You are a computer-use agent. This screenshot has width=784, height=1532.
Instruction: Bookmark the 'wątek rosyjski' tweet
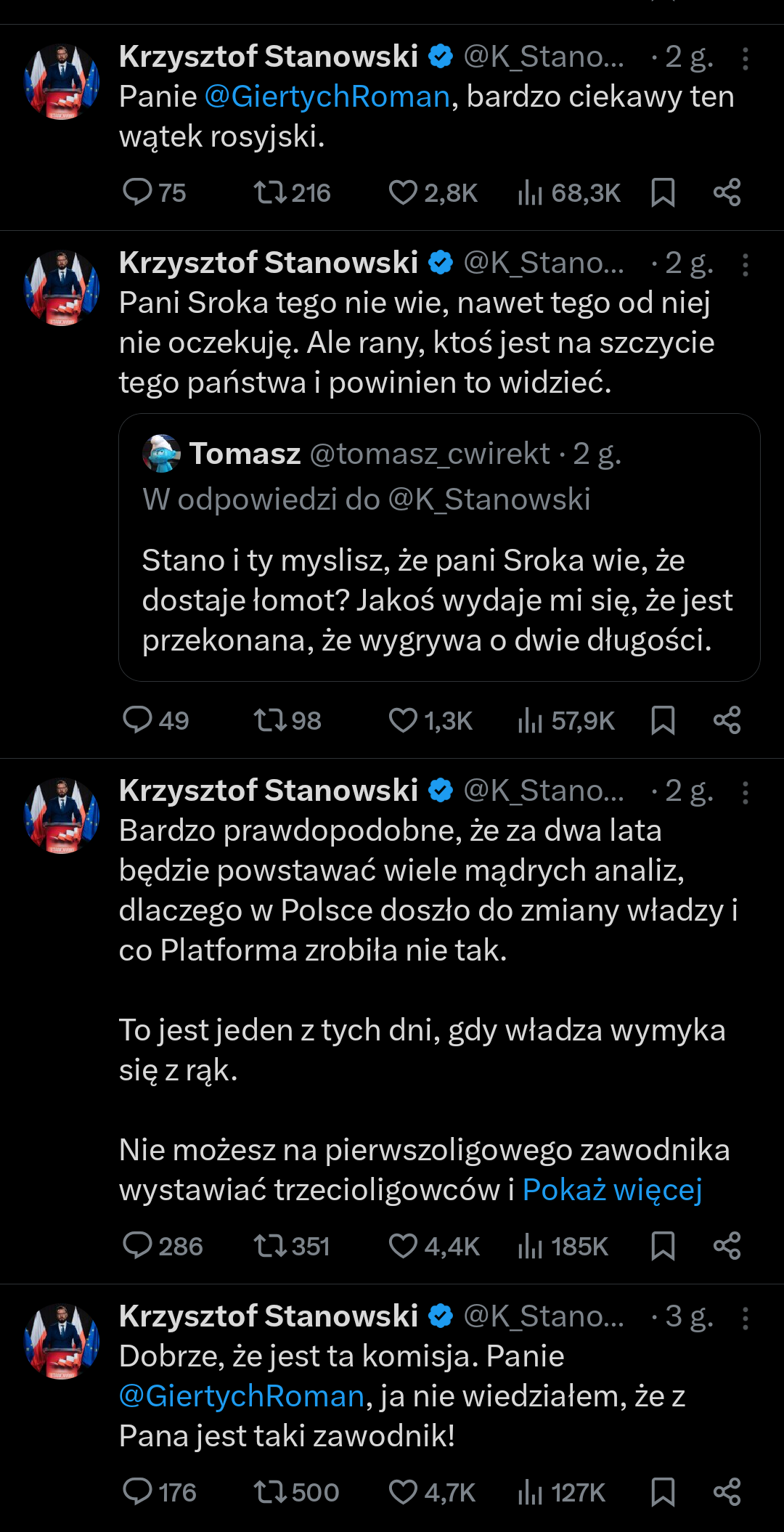click(663, 192)
